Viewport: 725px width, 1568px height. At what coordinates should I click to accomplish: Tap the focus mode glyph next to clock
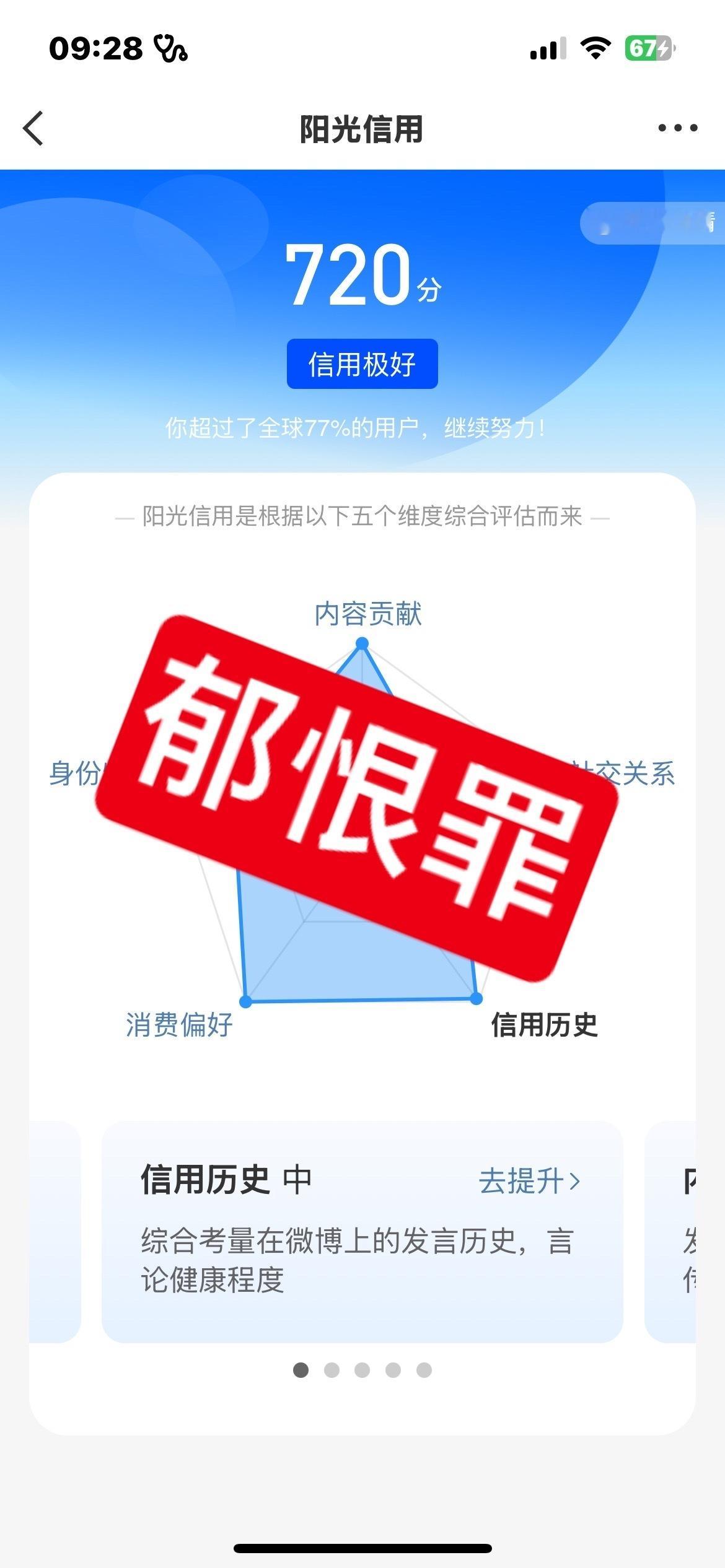[170, 48]
